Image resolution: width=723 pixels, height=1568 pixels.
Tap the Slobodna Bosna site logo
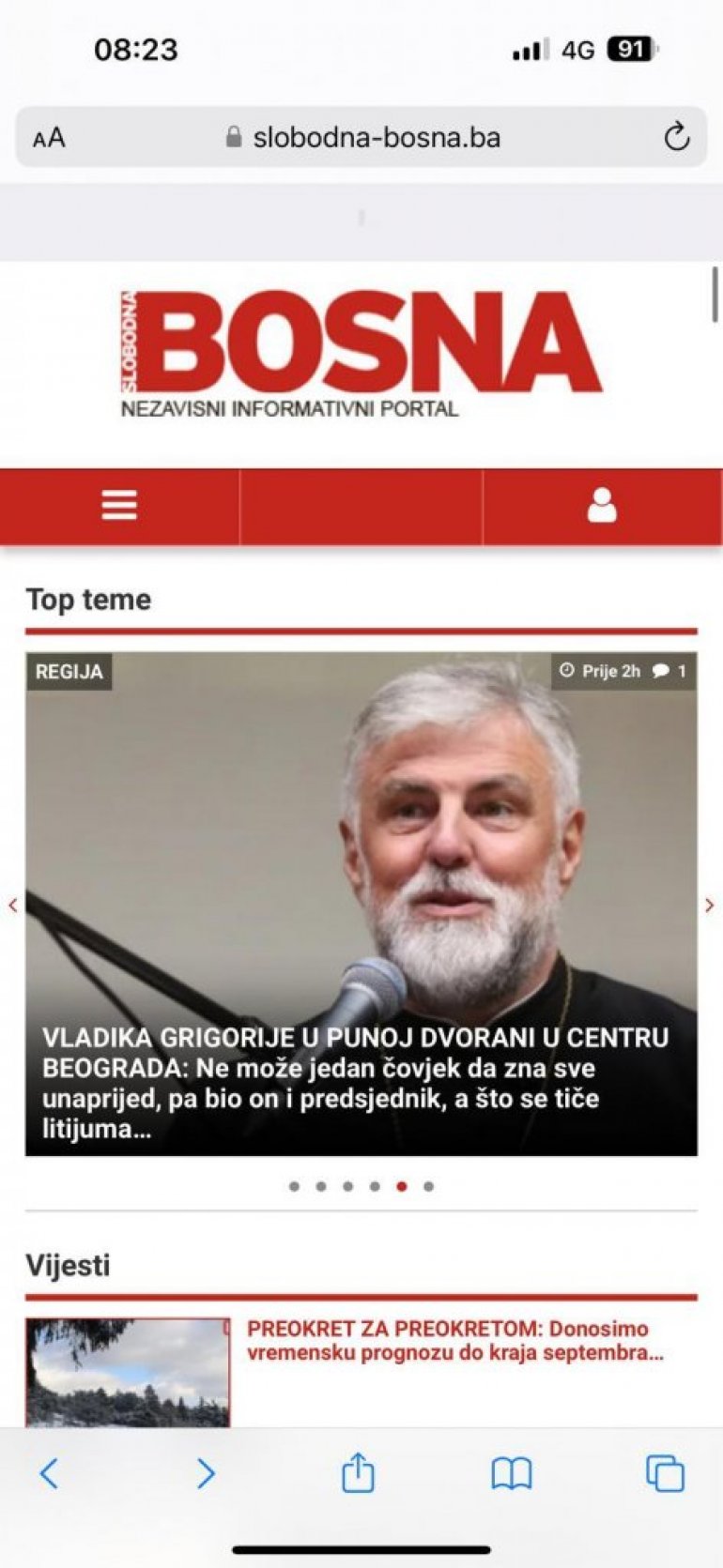[361, 352]
